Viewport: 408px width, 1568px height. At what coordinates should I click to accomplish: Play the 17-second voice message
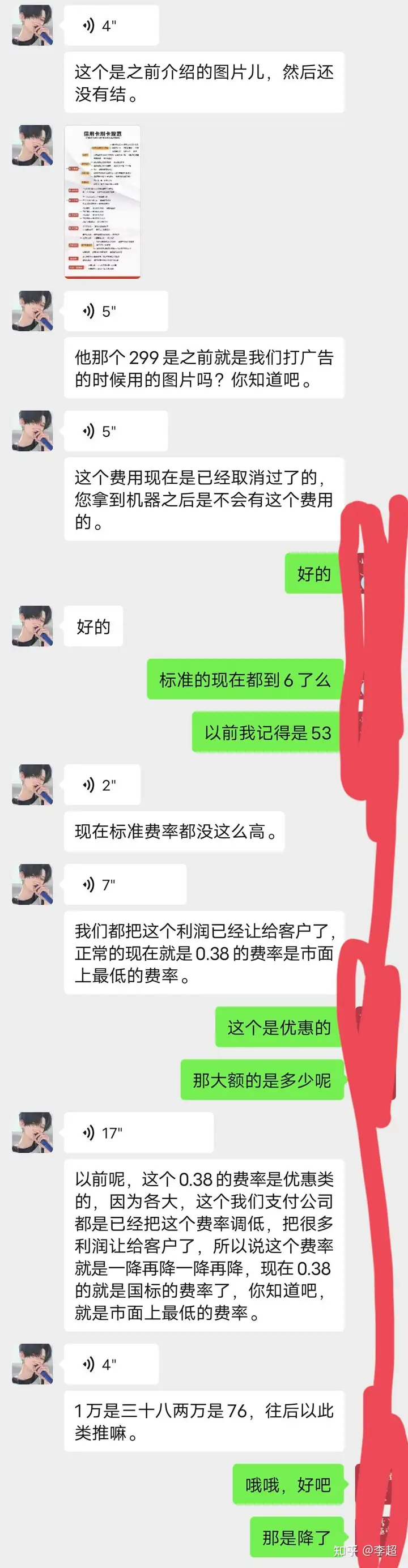point(138,1133)
